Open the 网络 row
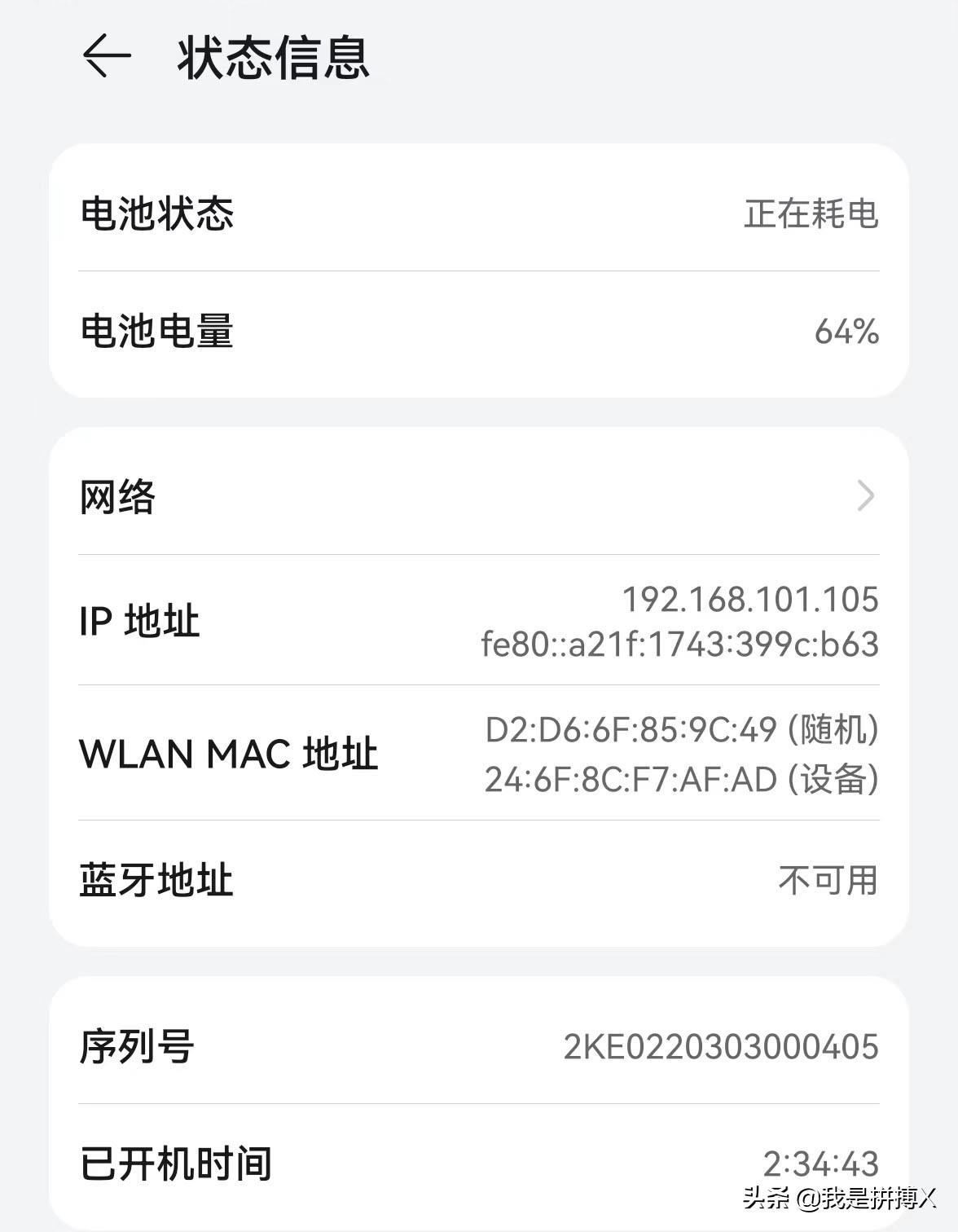The height and width of the screenshot is (1232, 958). pos(478,495)
